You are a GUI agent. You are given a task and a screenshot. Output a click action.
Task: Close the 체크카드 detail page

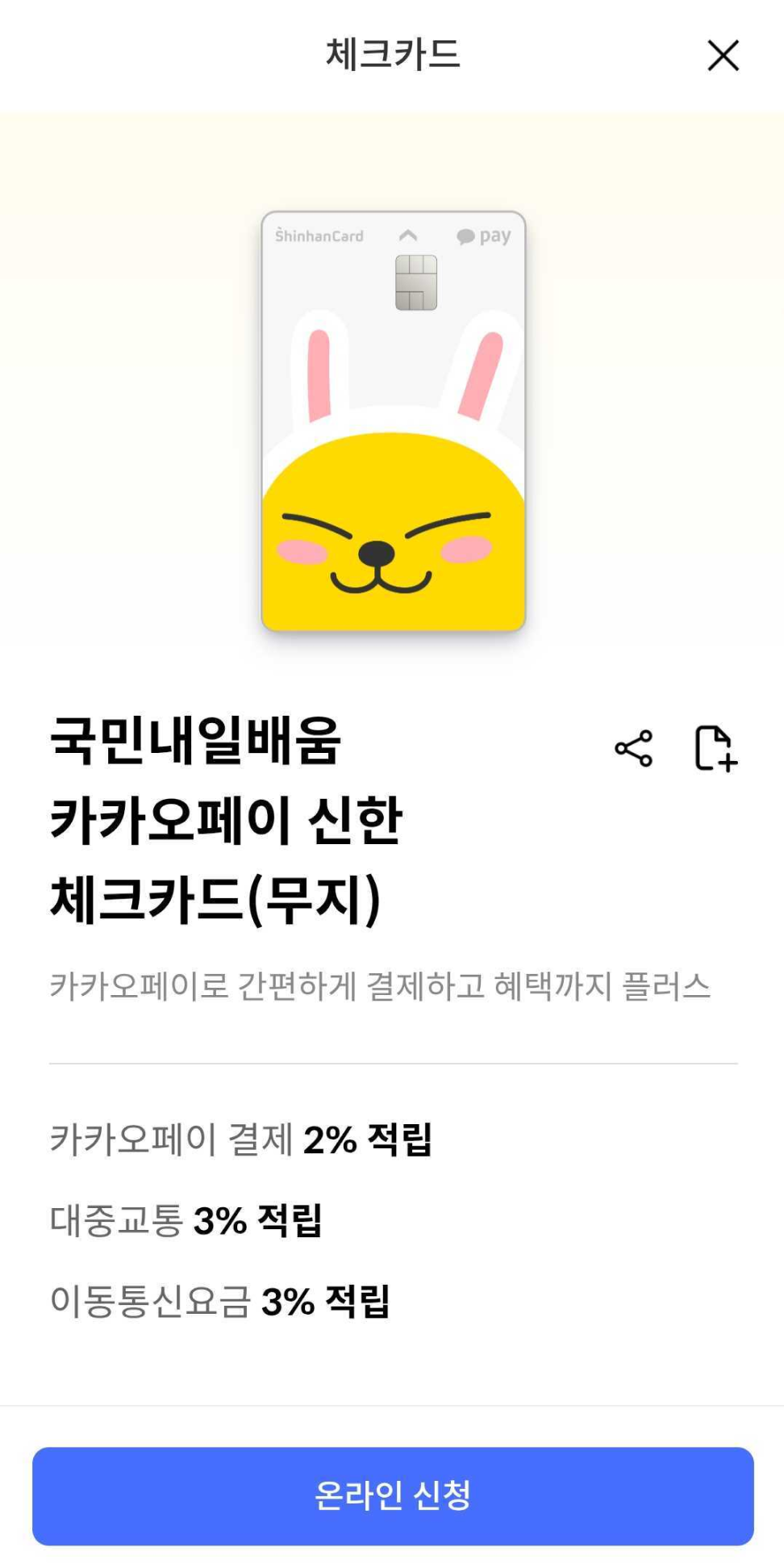click(x=723, y=56)
